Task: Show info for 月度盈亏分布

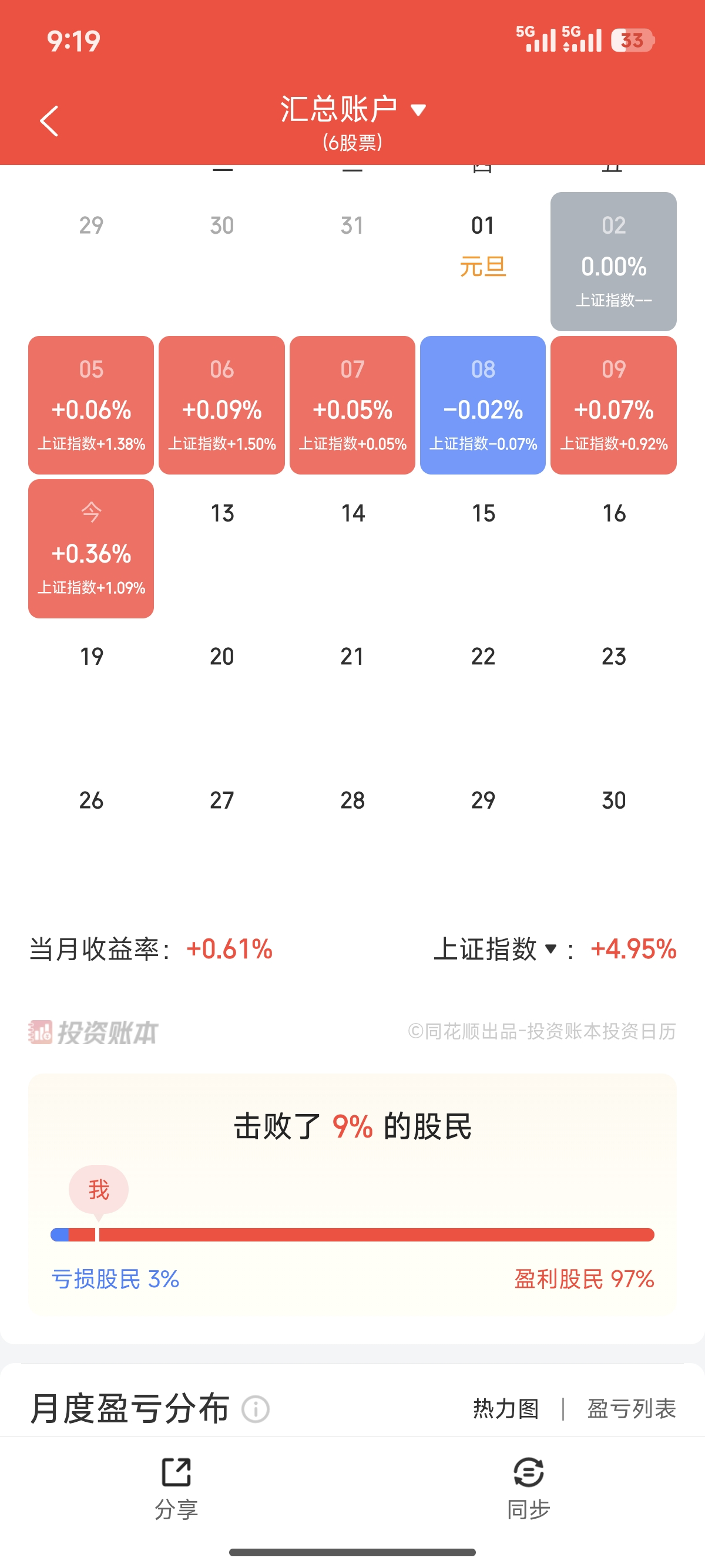Action: pyautogui.click(x=256, y=1408)
